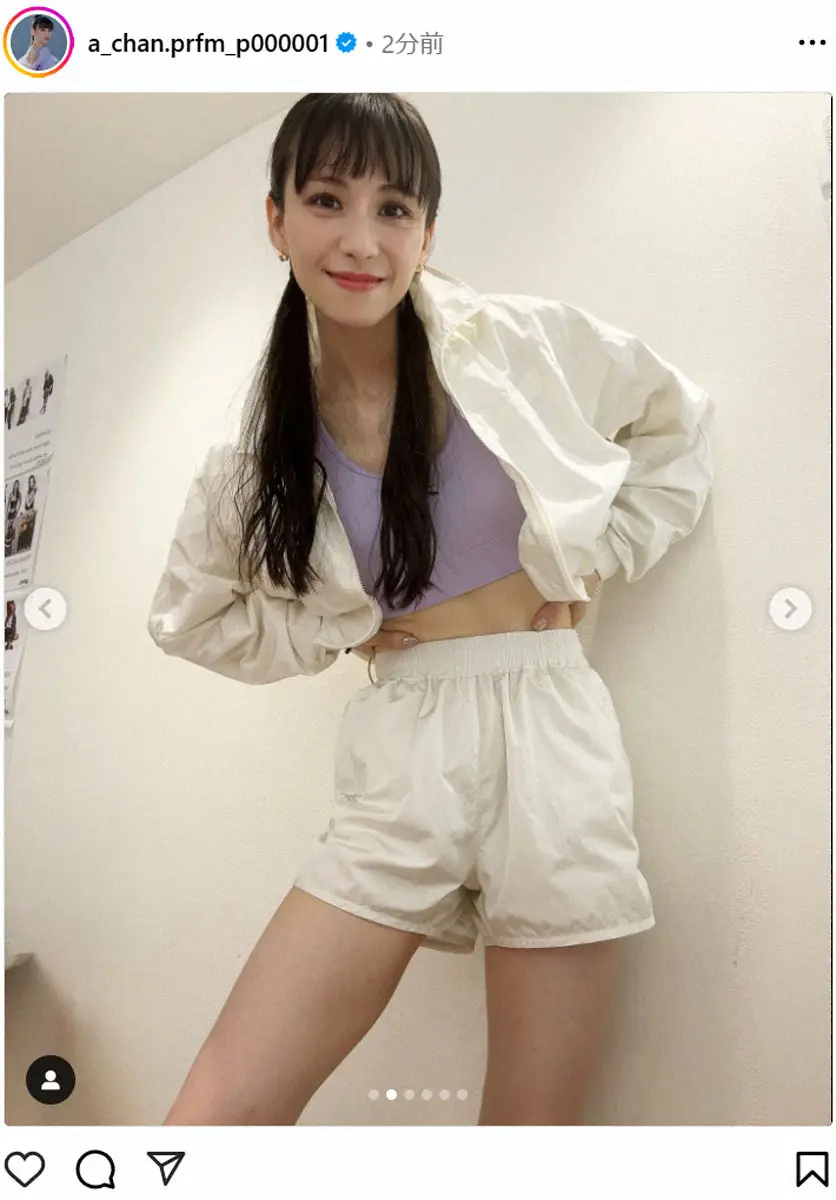
Task: Open the three-dot overflow menu
Action: pos(811,43)
